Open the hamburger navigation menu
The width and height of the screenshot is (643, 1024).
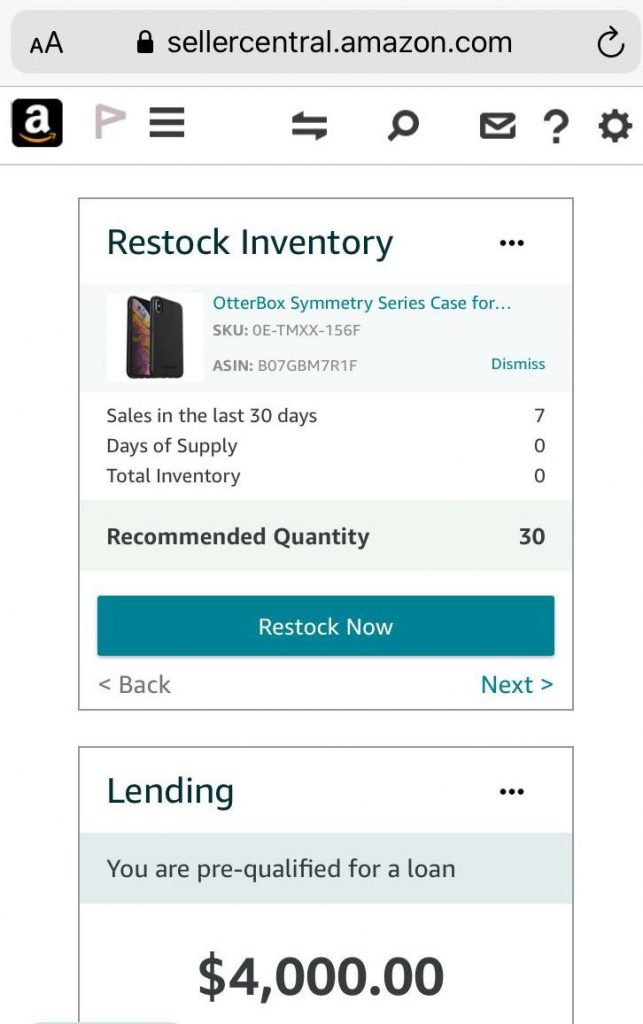click(167, 123)
